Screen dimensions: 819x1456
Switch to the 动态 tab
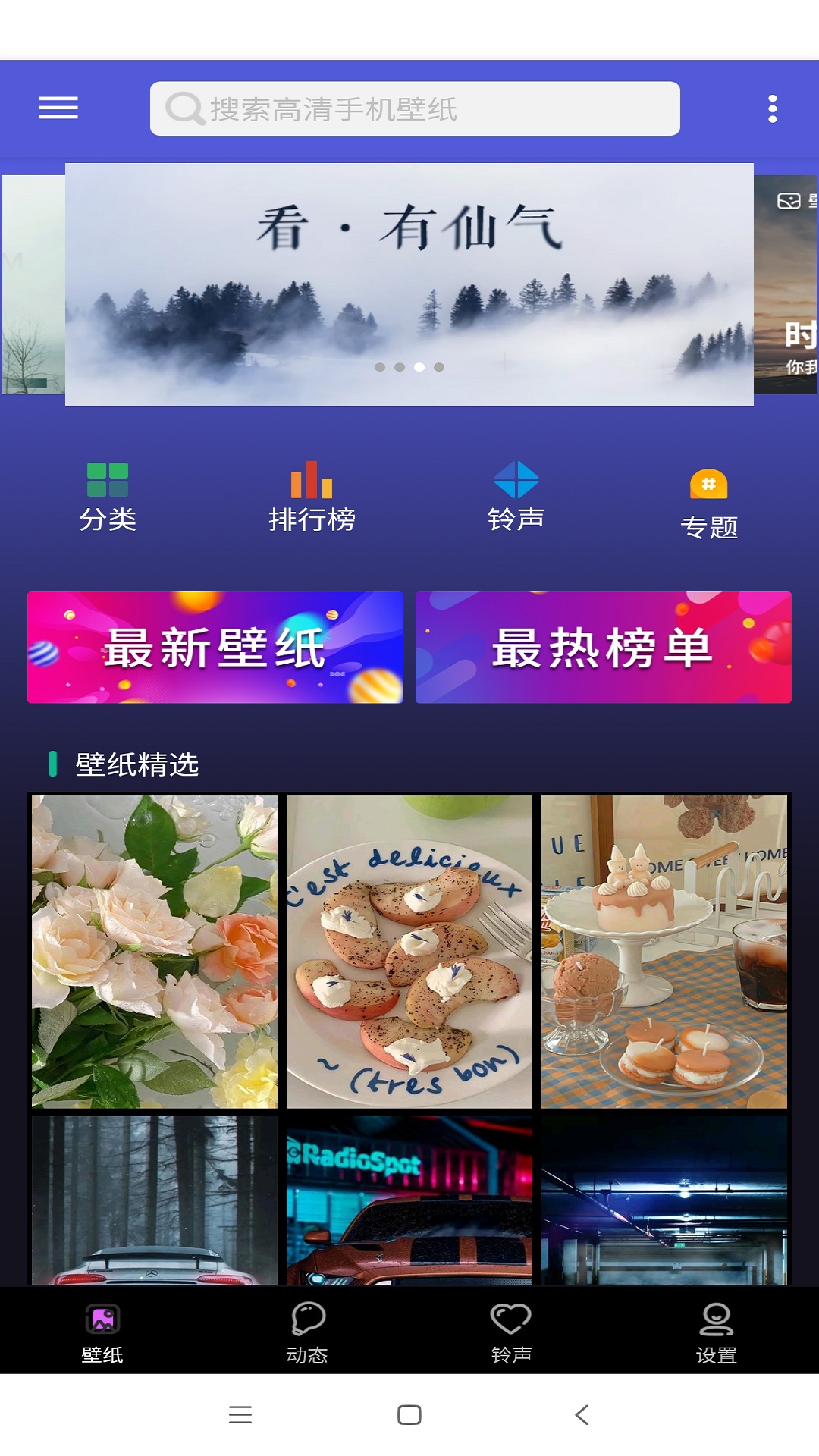[307, 1332]
